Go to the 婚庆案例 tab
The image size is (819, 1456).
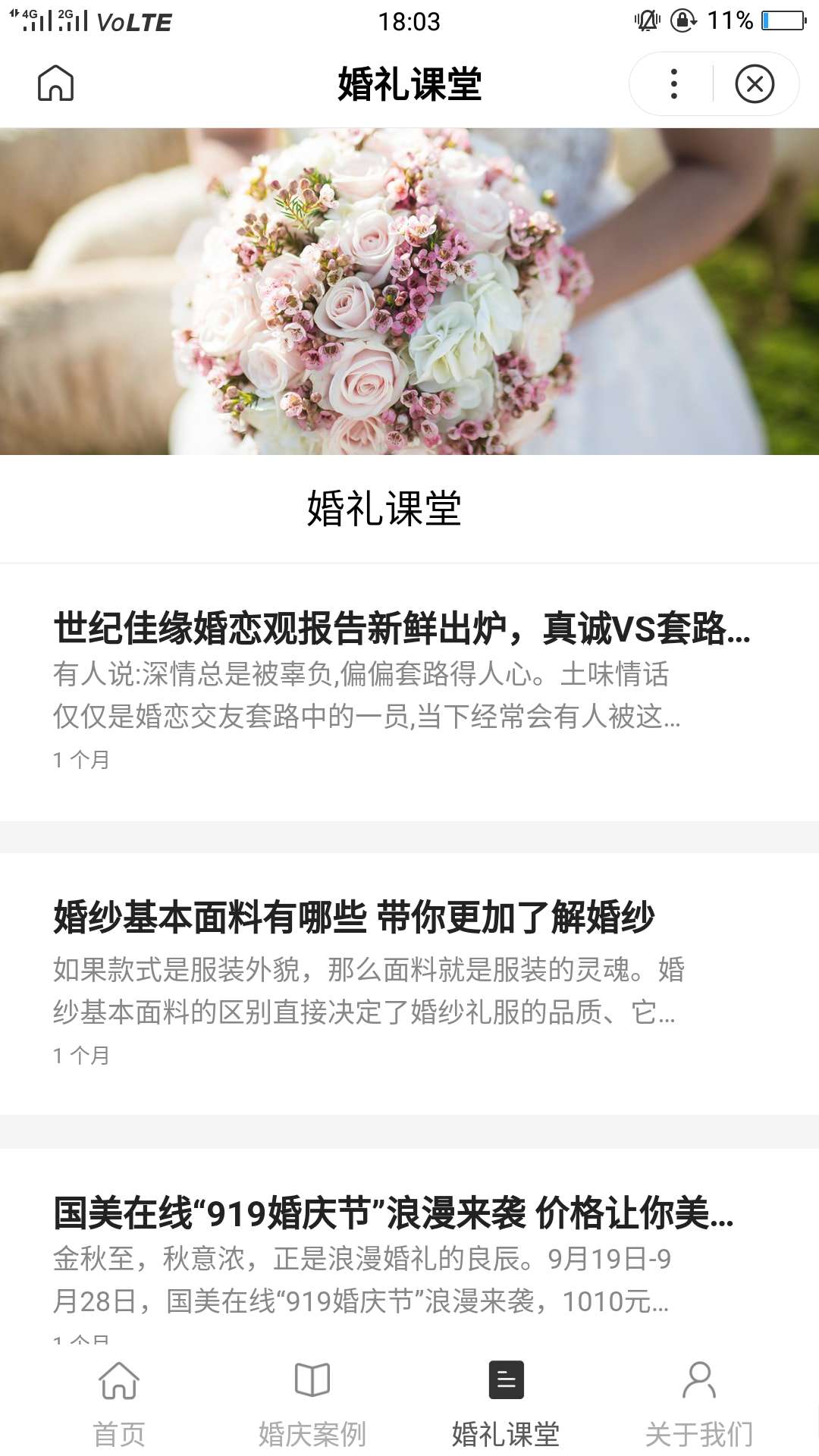(312, 1401)
